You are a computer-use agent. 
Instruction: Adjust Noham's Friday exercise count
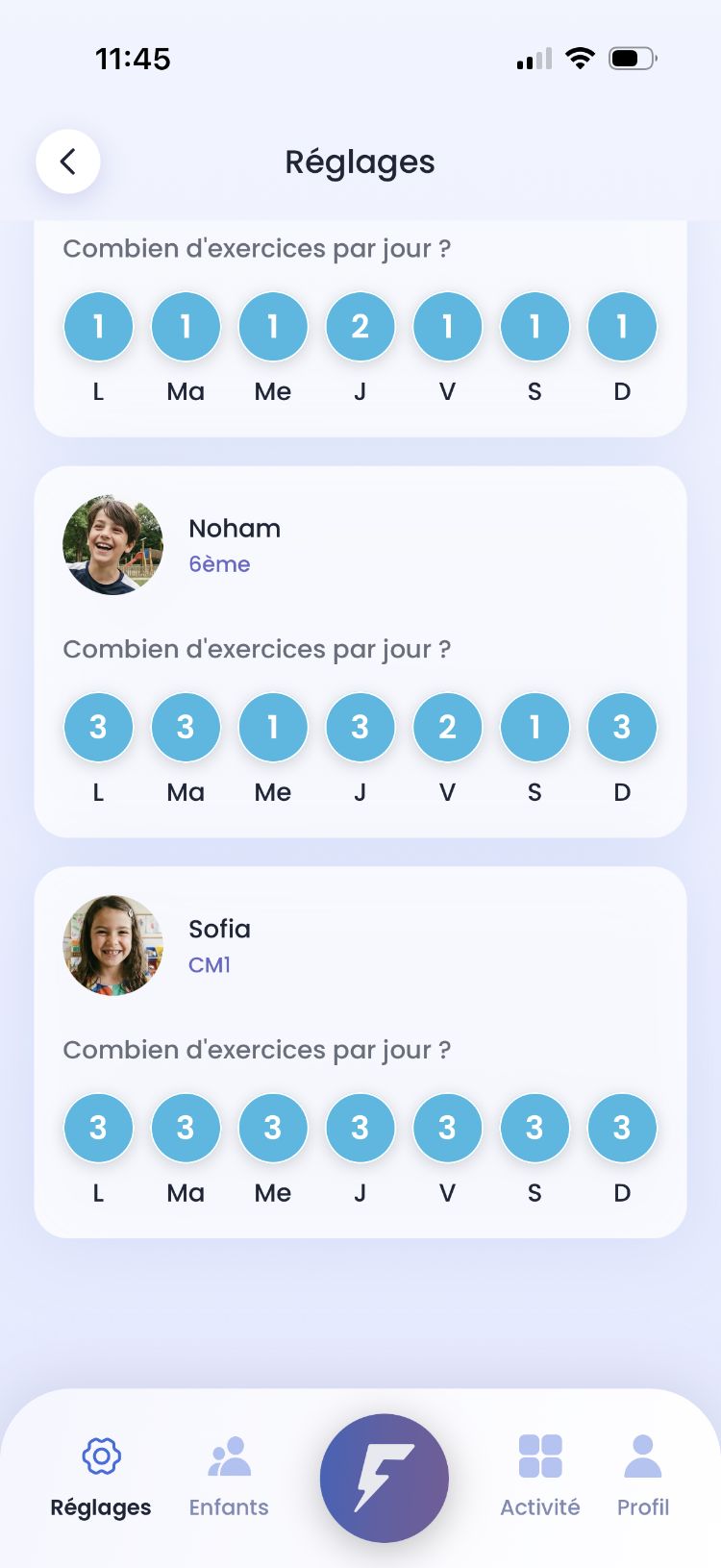tap(447, 727)
